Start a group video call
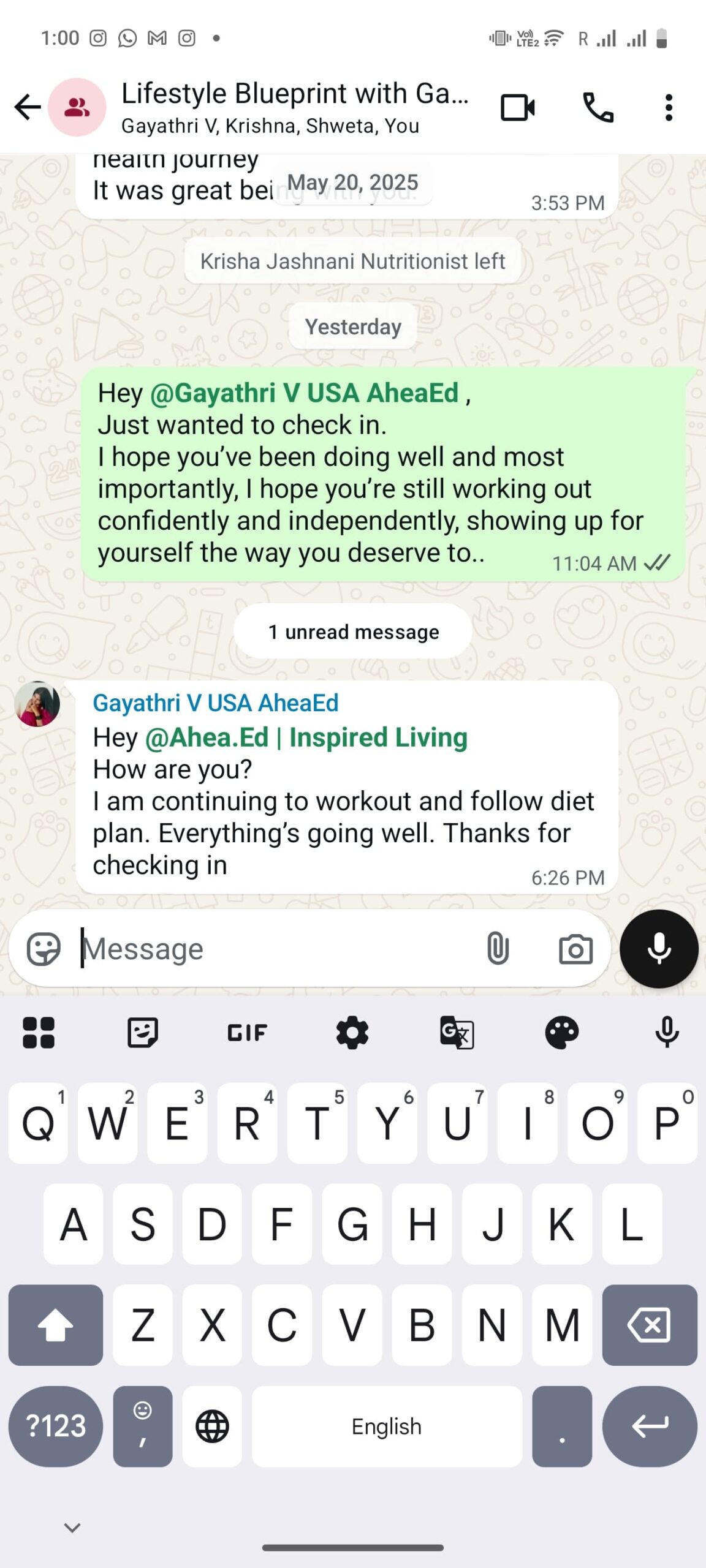The height and width of the screenshot is (1568, 706). pyautogui.click(x=517, y=108)
